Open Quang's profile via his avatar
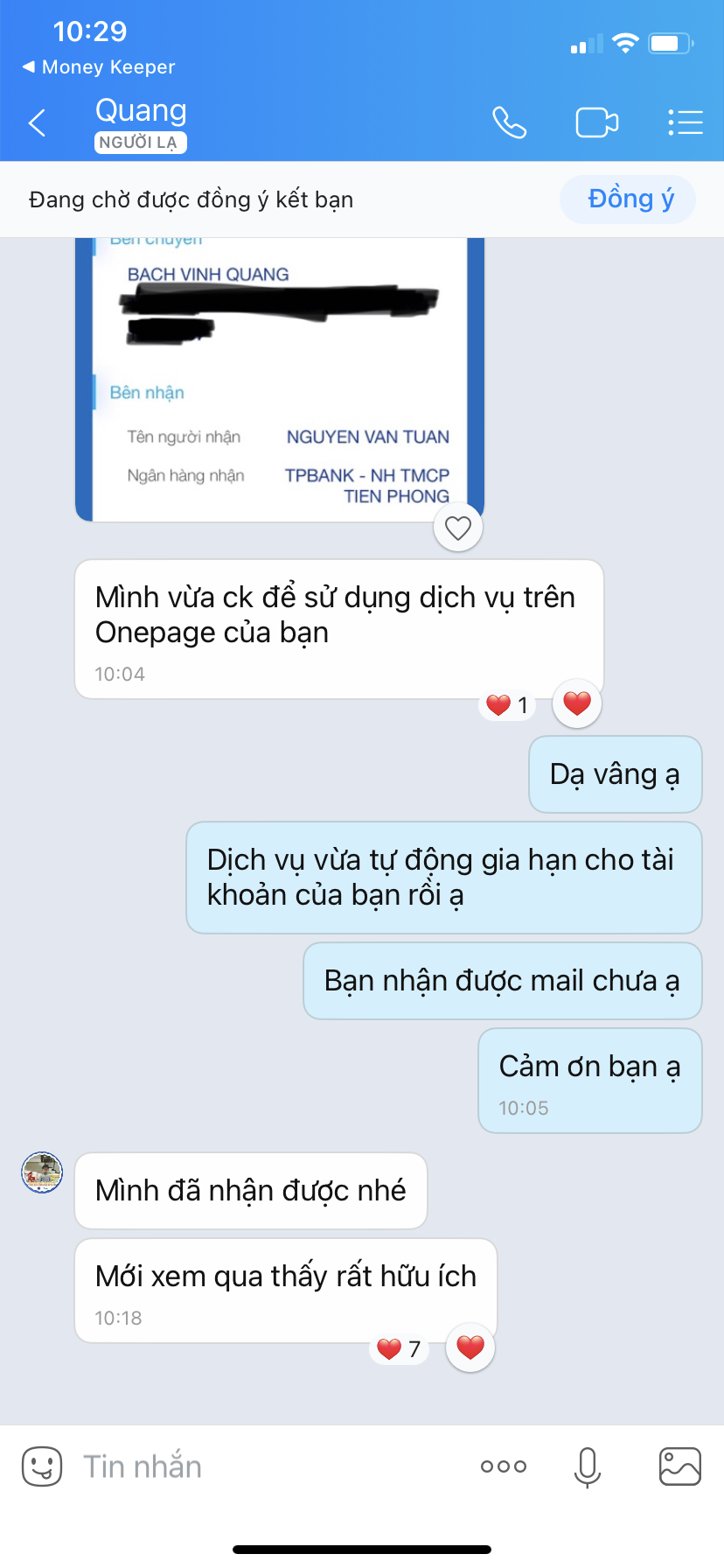Image resolution: width=724 pixels, height=1568 pixels. 41,1172
